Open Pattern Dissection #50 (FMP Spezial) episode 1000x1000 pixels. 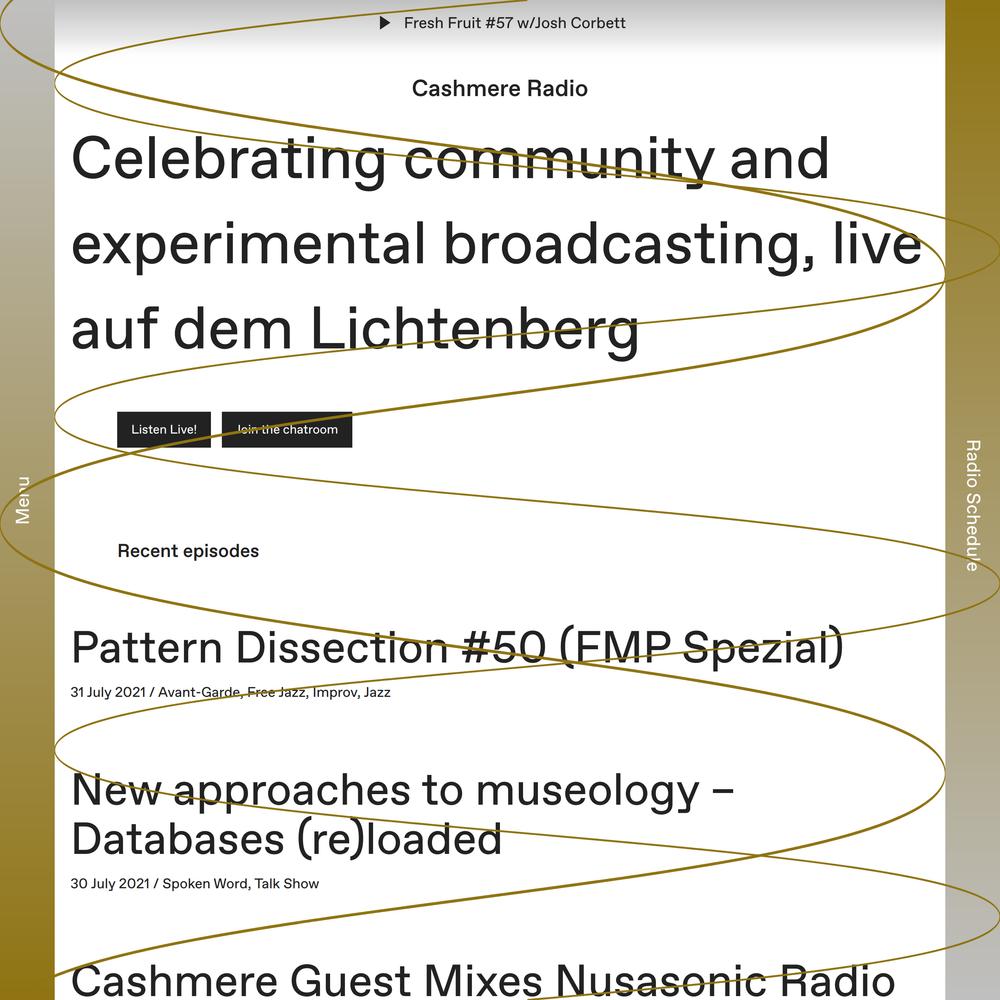point(457,648)
